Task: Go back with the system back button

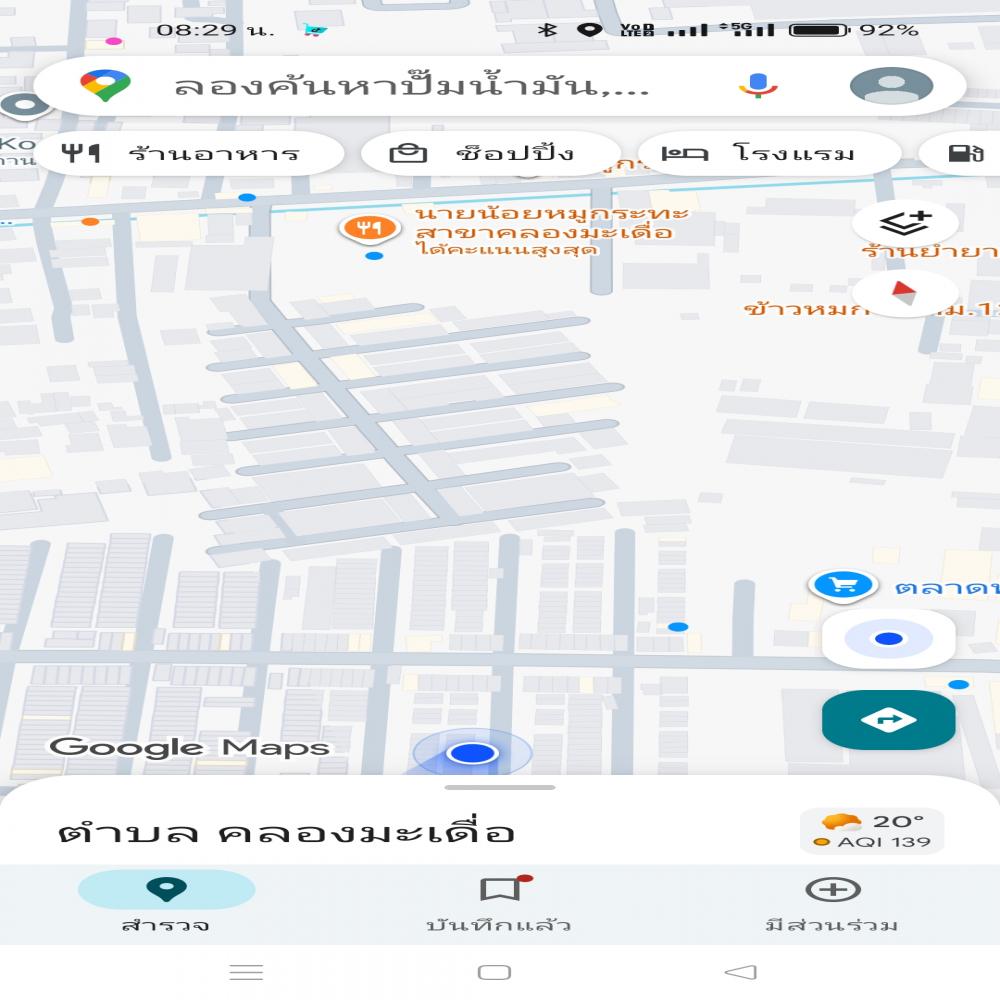Action: click(741, 972)
